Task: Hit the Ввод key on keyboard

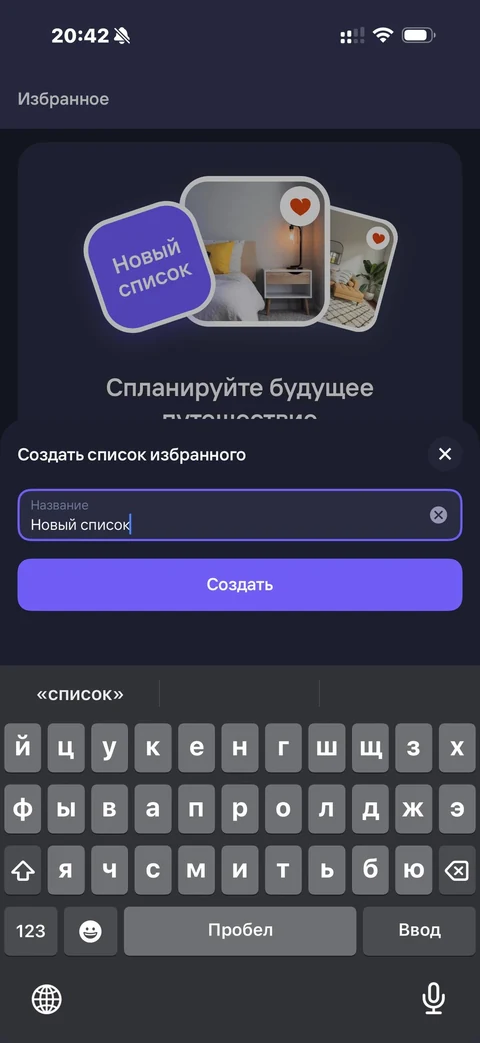Action: coord(420,930)
